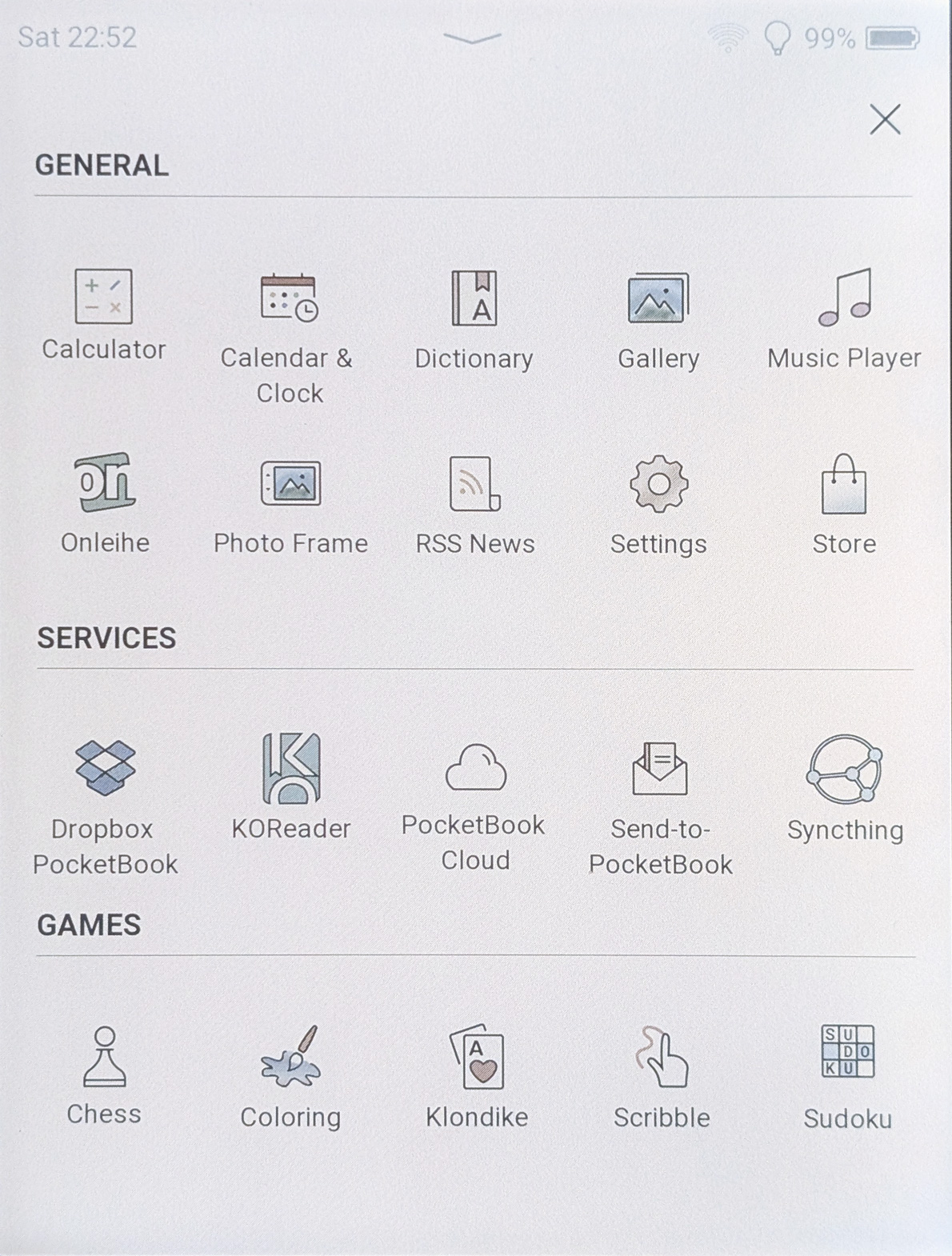Open the Calculator app
The image size is (952, 1256).
click(103, 298)
